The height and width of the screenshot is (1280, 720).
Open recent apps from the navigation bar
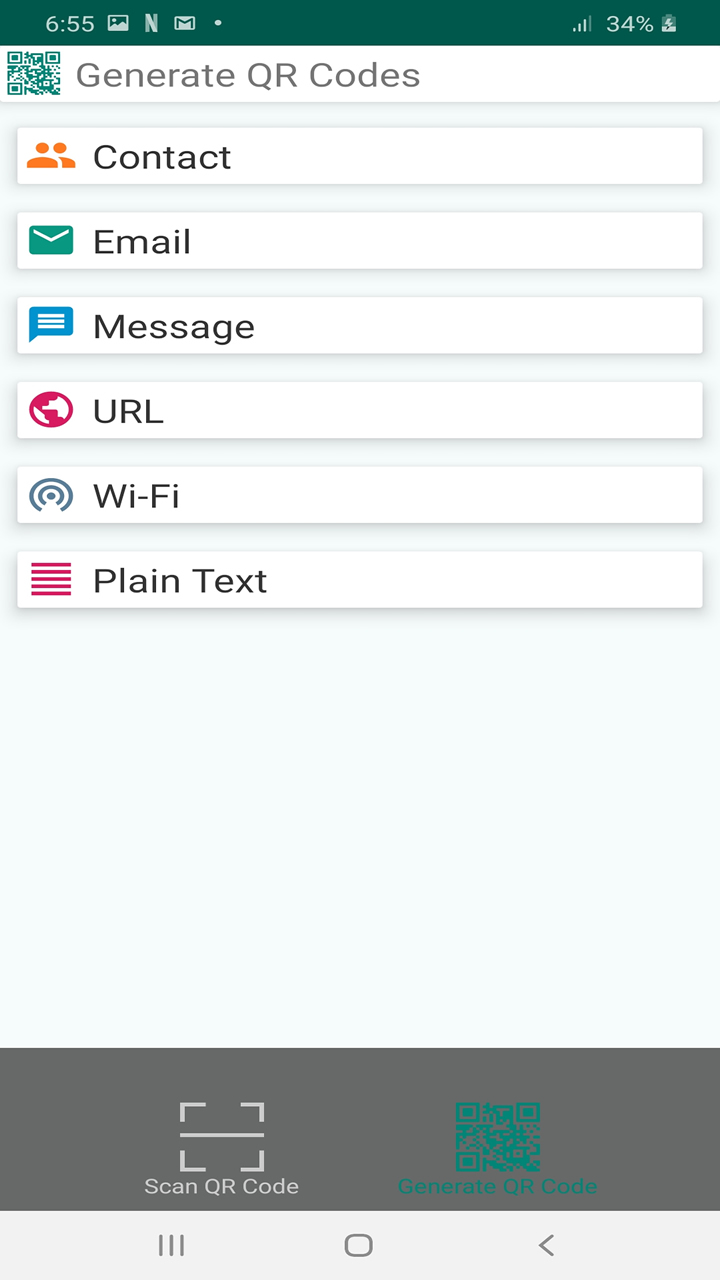coord(172,1245)
